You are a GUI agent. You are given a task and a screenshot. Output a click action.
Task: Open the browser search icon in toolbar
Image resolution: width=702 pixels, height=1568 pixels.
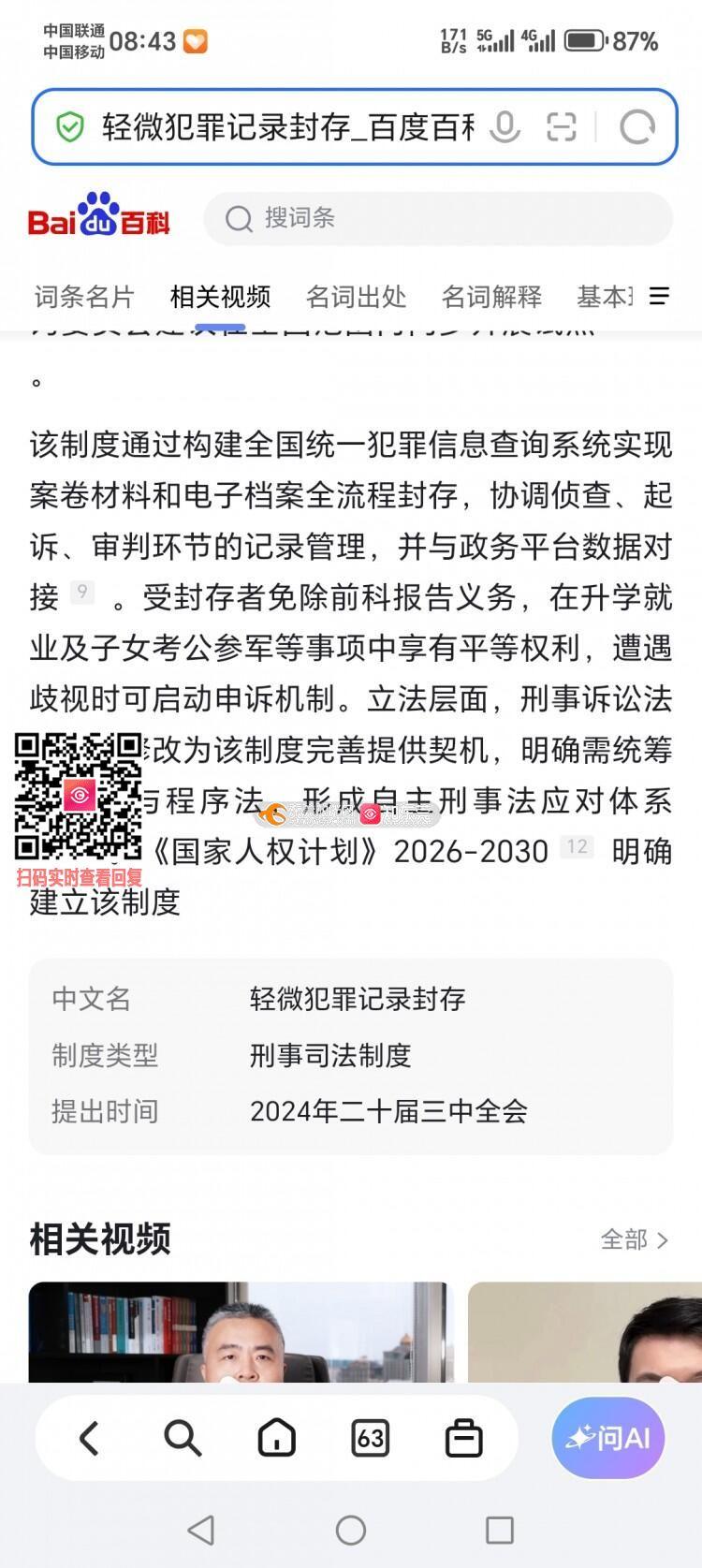[183, 1438]
